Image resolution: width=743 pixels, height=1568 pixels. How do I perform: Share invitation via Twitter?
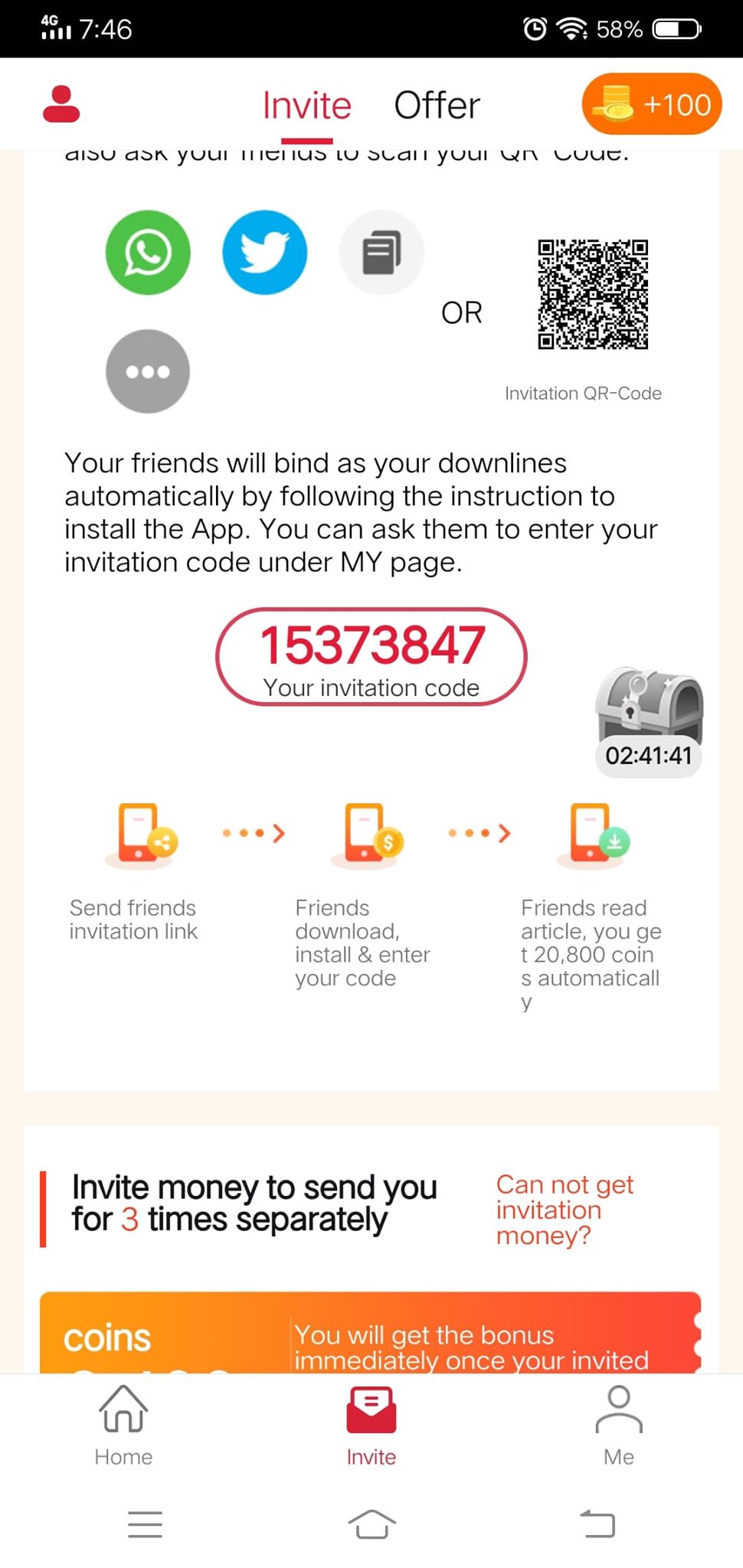coord(265,253)
